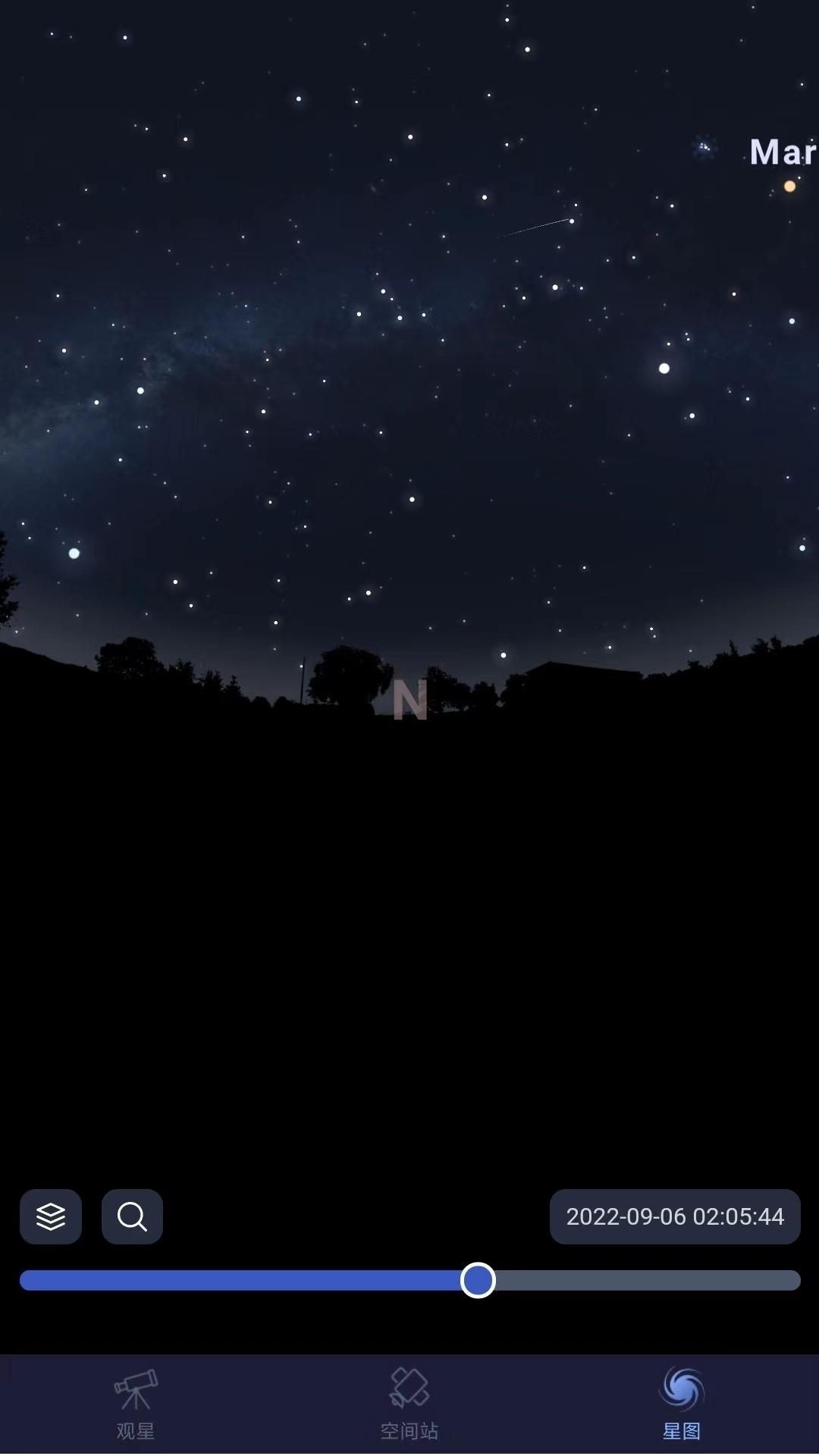Tap the date and time 2022-09-06 button
The width and height of the screenshot is (819, 1456).
point(674,1216)
